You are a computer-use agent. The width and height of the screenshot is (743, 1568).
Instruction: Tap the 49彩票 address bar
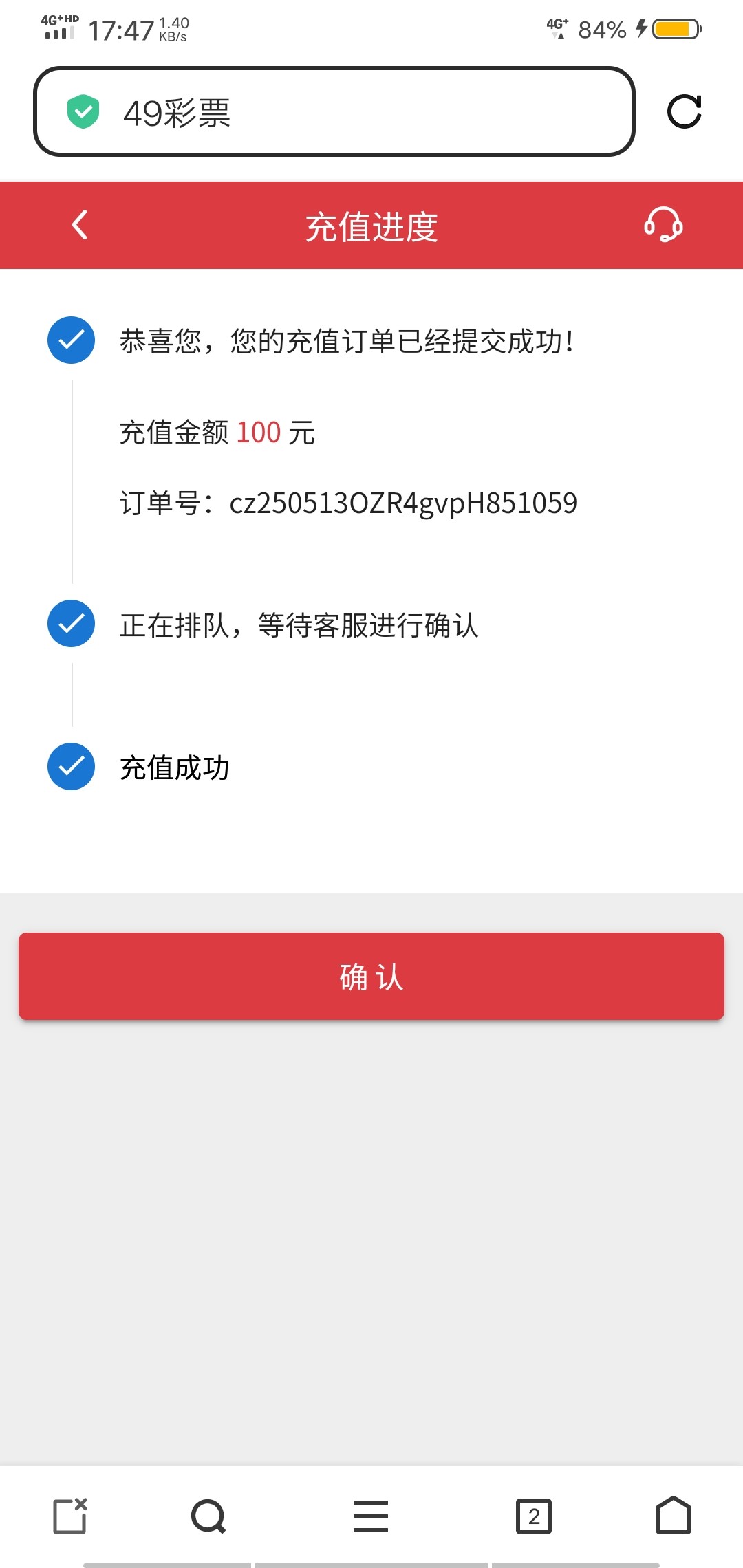pos(334,111)
